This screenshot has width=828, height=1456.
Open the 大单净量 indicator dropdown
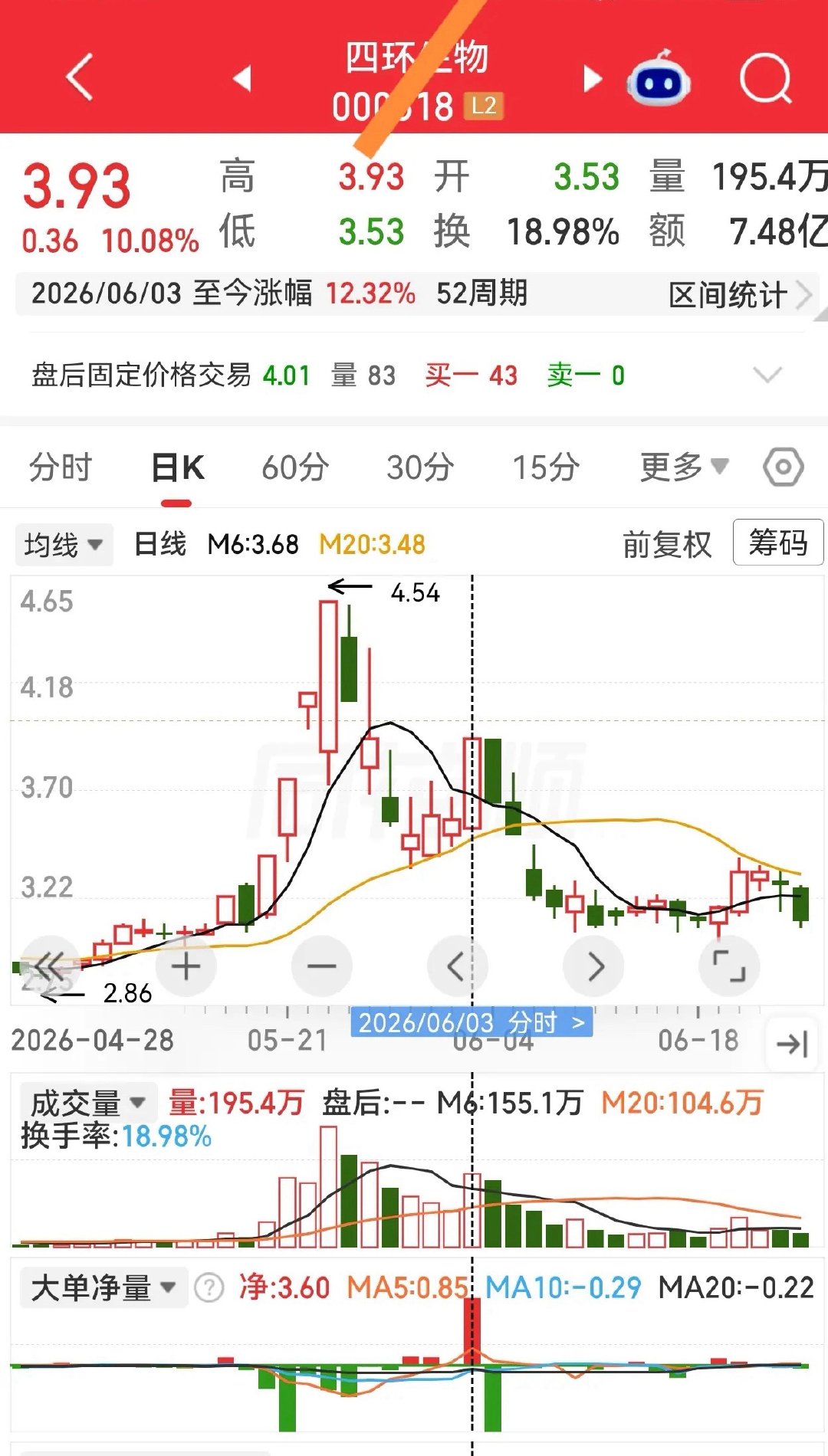tap(103, 1287)
